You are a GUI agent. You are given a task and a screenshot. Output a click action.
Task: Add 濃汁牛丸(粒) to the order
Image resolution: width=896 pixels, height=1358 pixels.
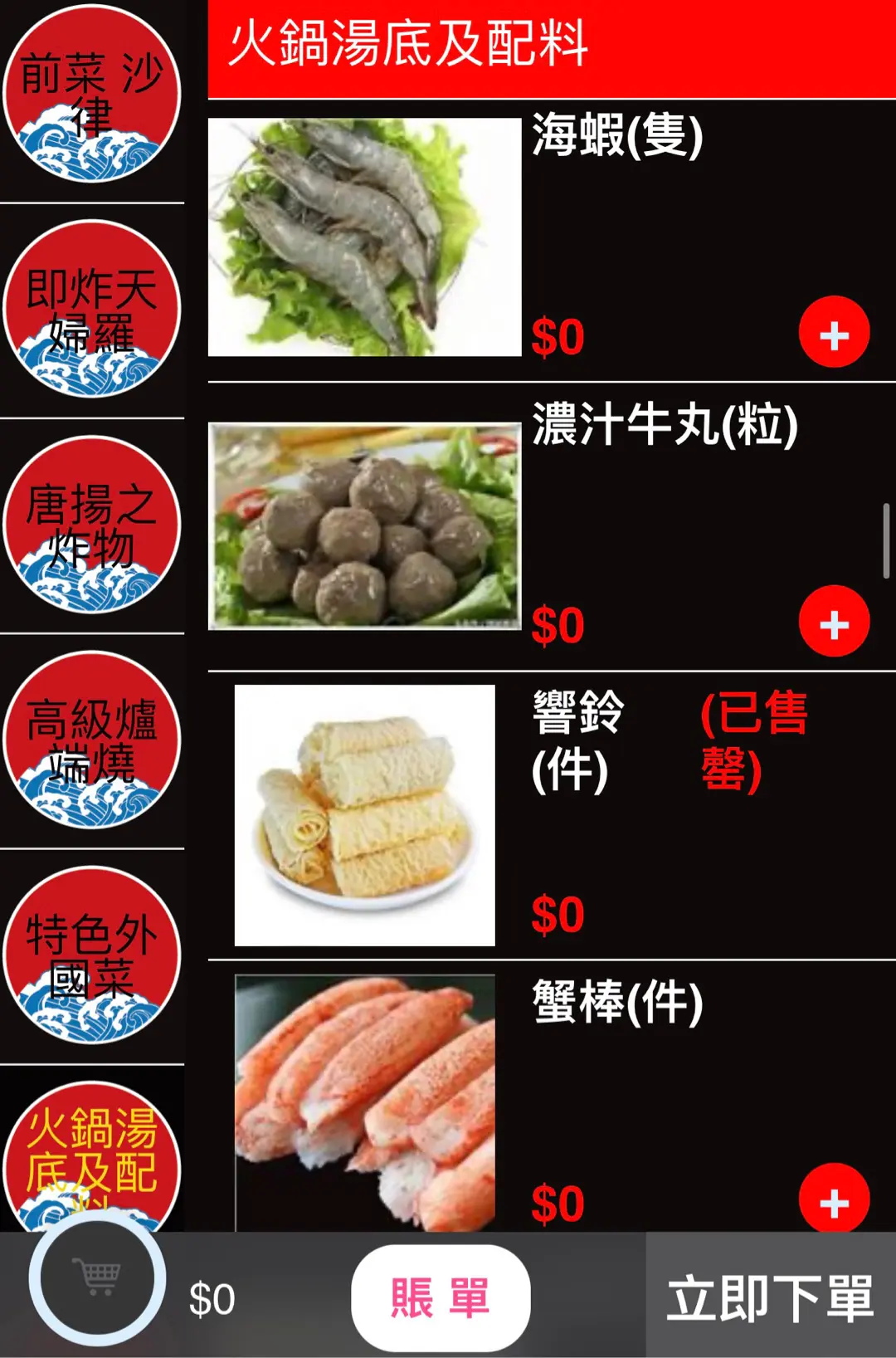834,622
